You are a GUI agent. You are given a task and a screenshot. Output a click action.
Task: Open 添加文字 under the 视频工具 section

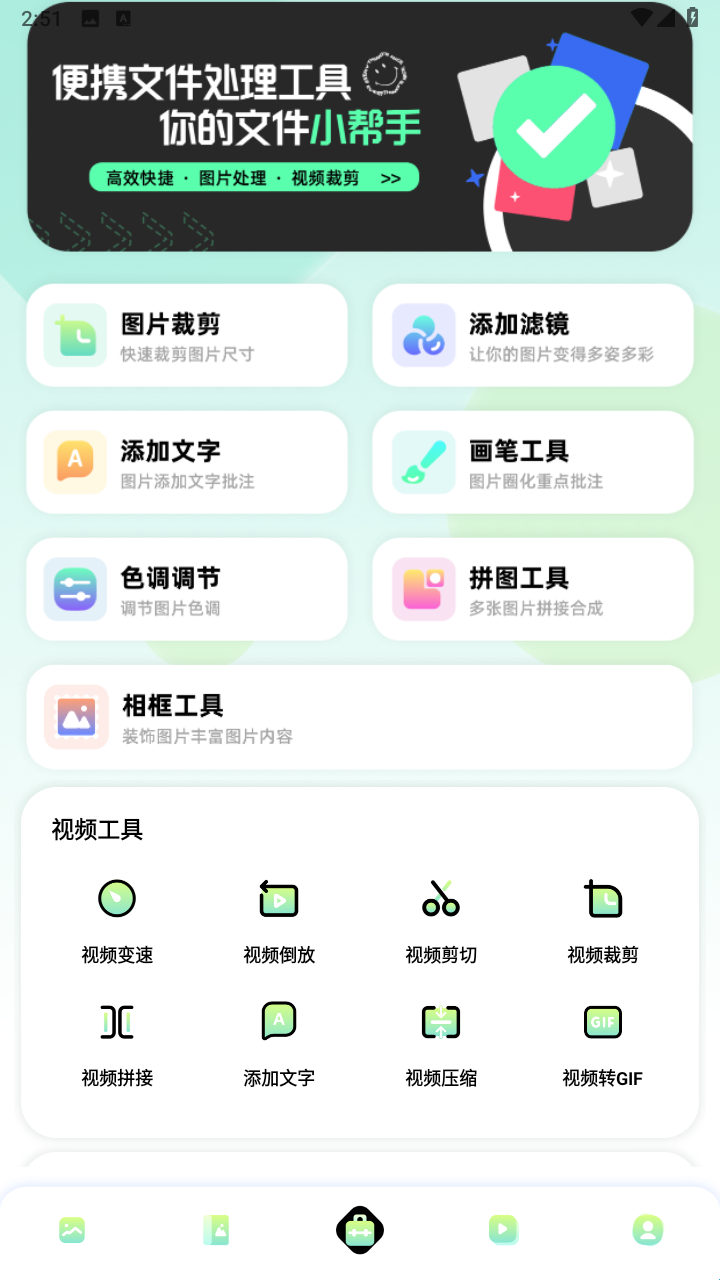point(279,1043)
